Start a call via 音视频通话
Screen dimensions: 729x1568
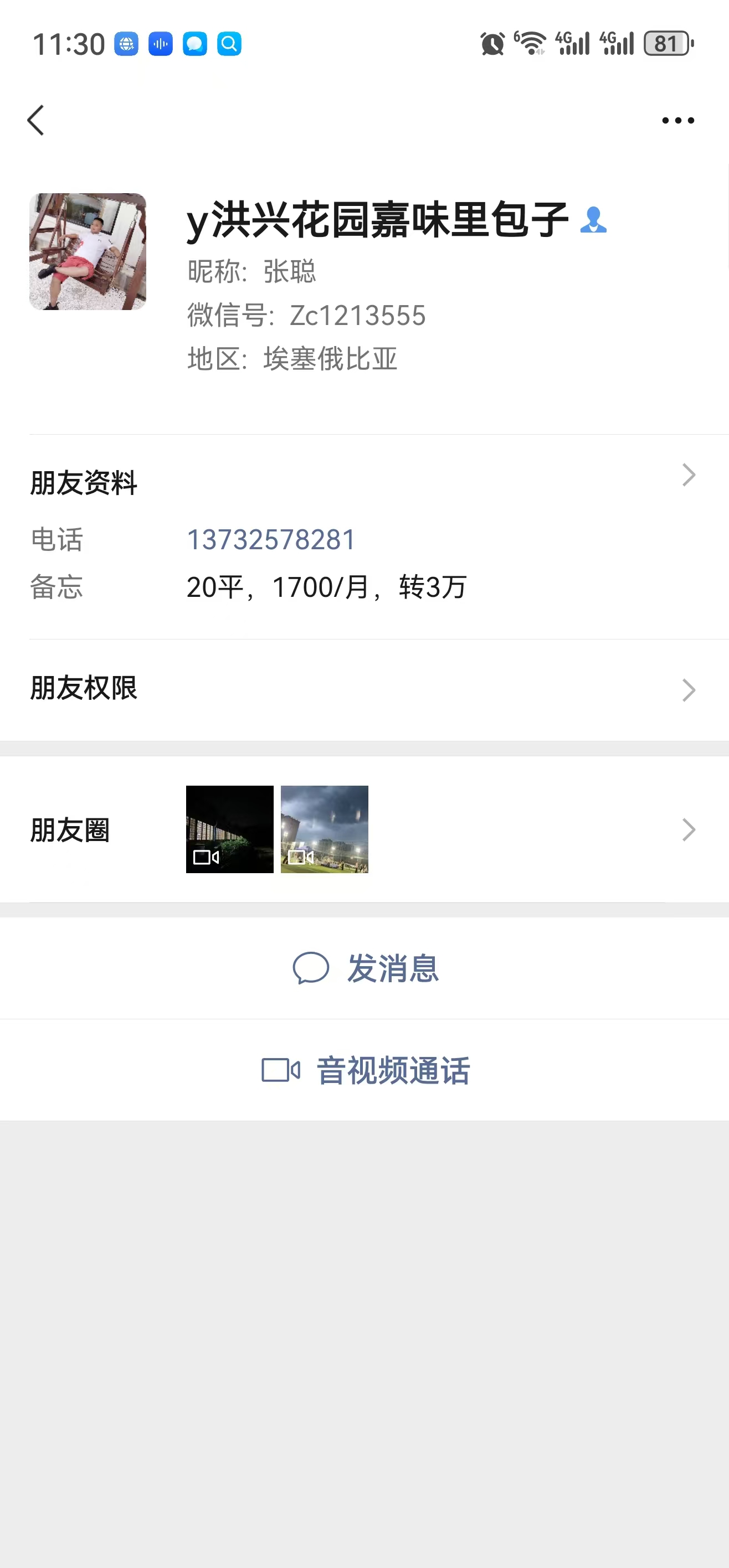click(x=366, y=1070)
